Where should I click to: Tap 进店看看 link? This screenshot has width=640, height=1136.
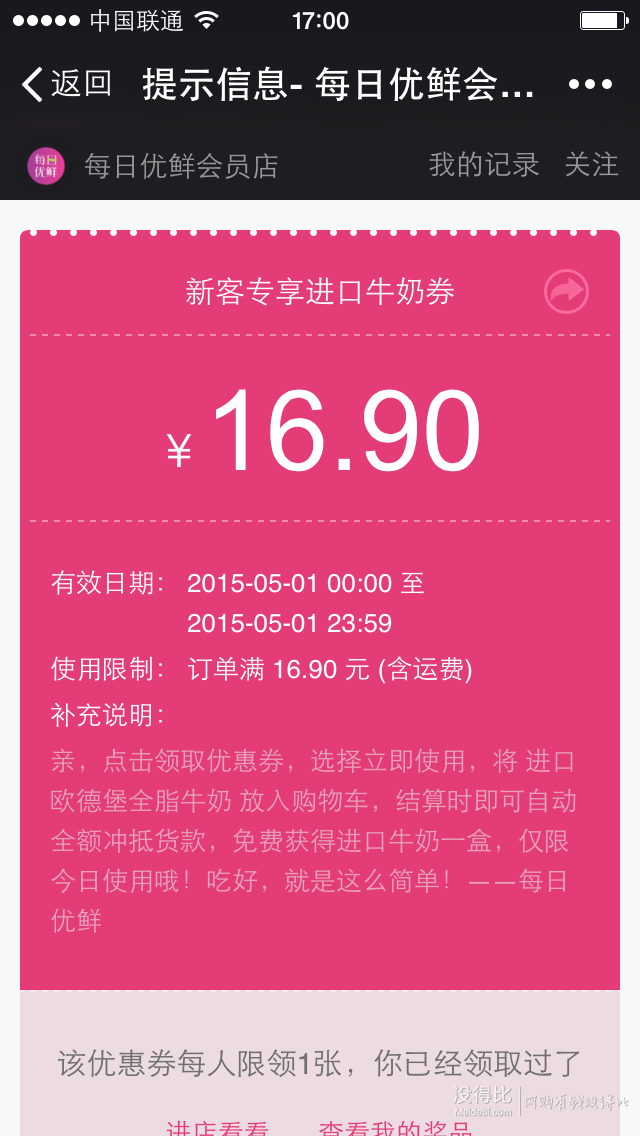coord(217,1128)
